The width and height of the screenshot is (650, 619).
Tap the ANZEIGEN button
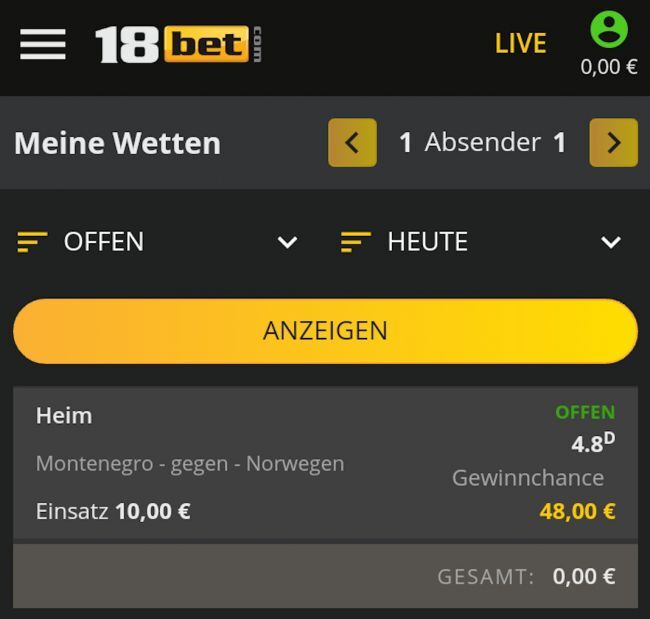click(x=325, y=331)
